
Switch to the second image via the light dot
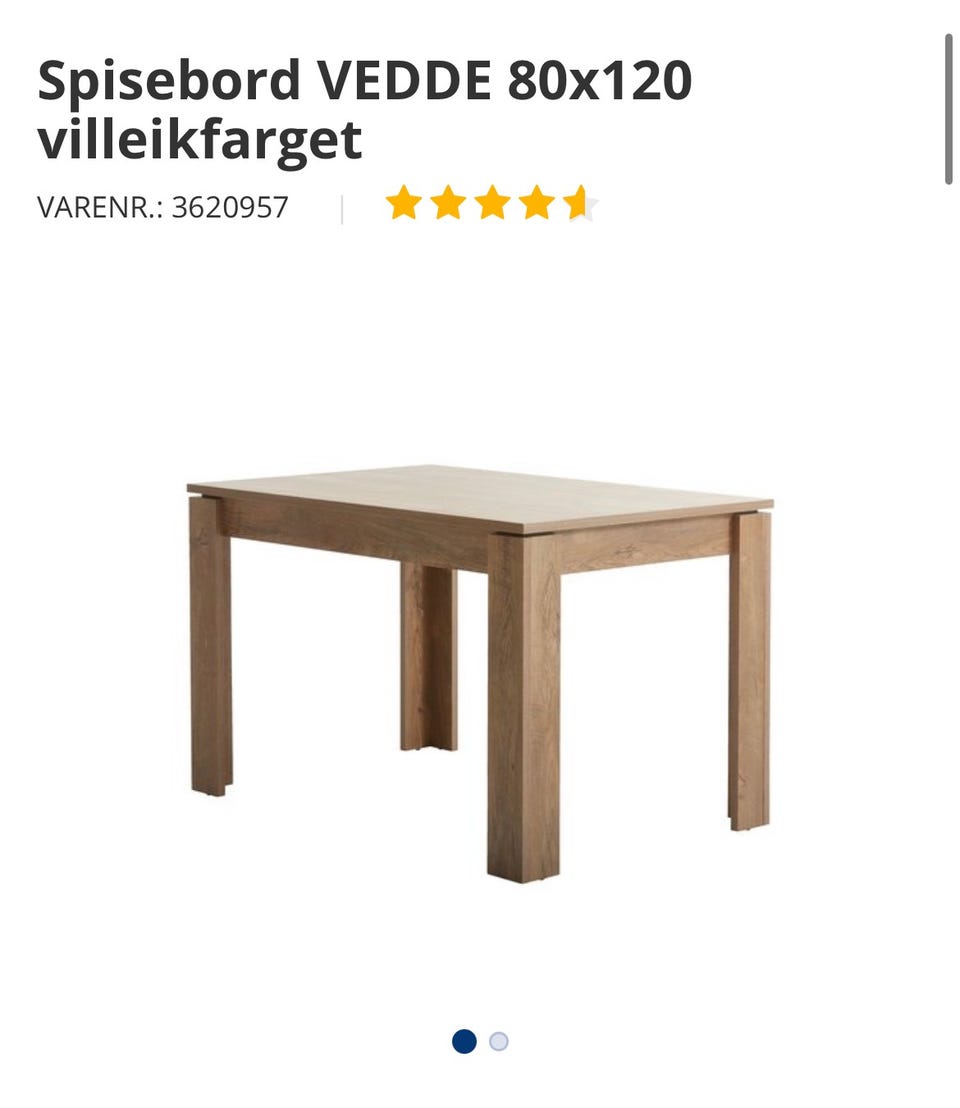click(x=496, y=1042)
